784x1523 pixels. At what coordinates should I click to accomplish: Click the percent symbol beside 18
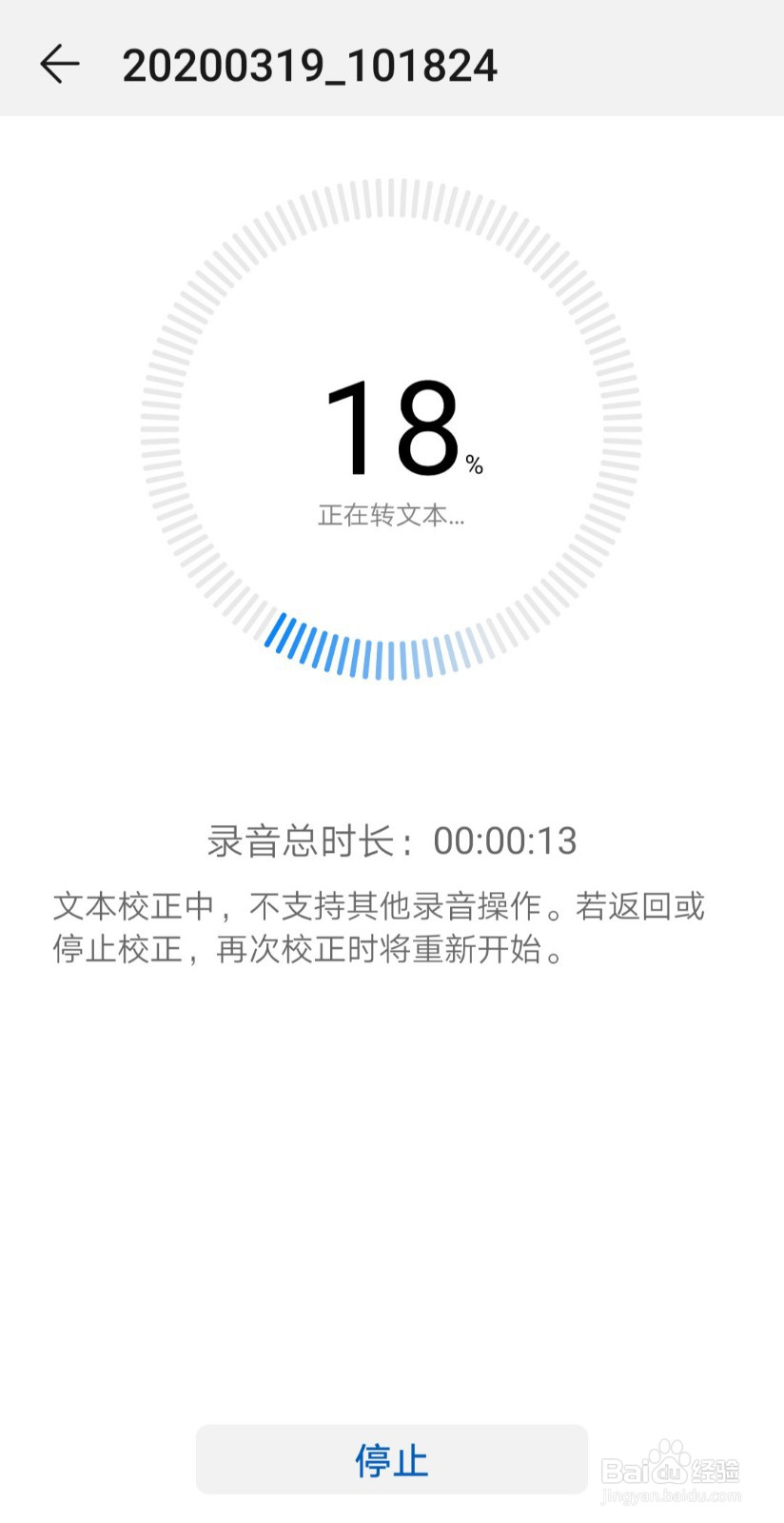[473, 462]
